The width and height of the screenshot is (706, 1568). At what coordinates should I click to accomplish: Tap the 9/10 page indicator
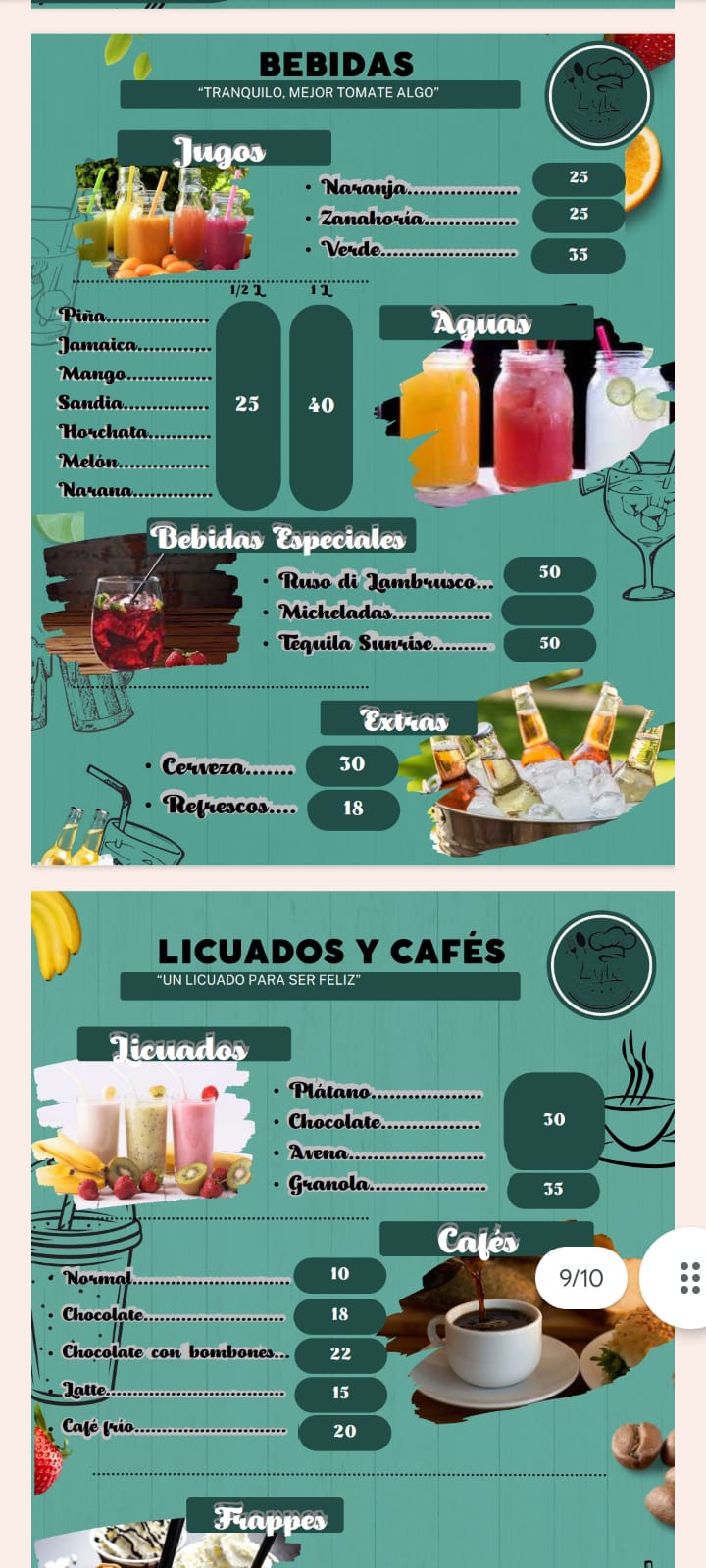(x=580, y=1278)
